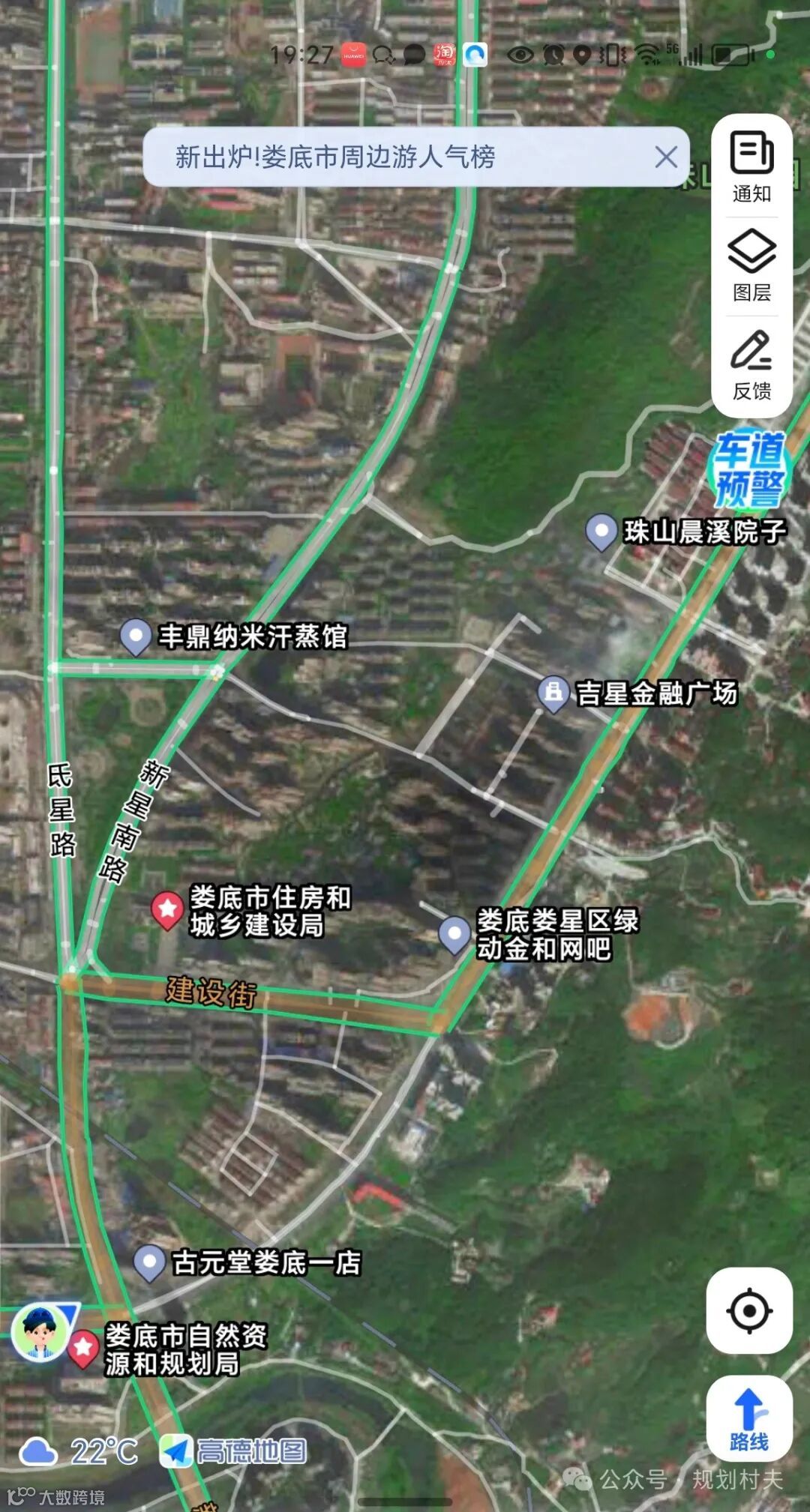Dismiss the 娄底市周边游人气榜 banner
This screenshot has height=1512, width=810.
665,157
